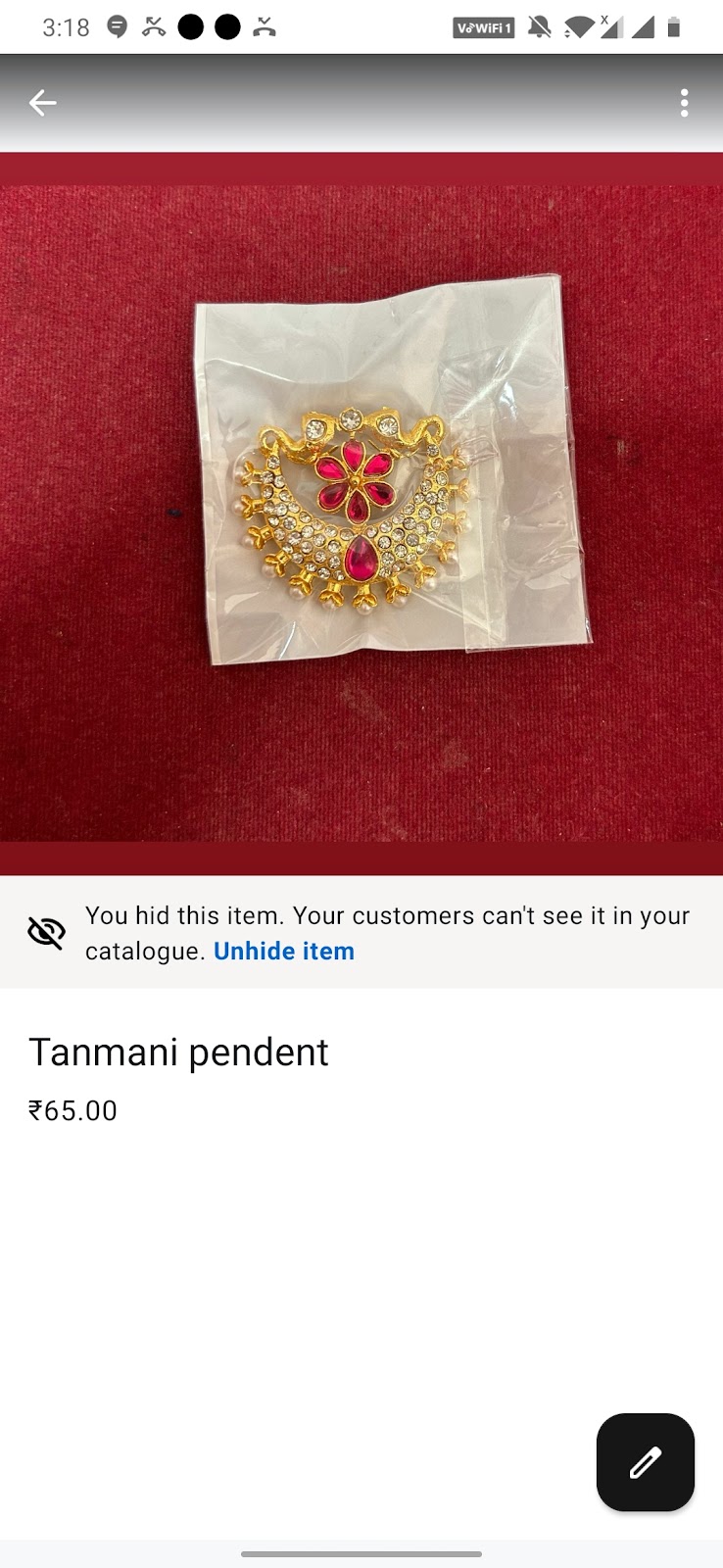723x1568 pixels.
Task: Open the three-dot overflow menu
Action: point(684,102)
